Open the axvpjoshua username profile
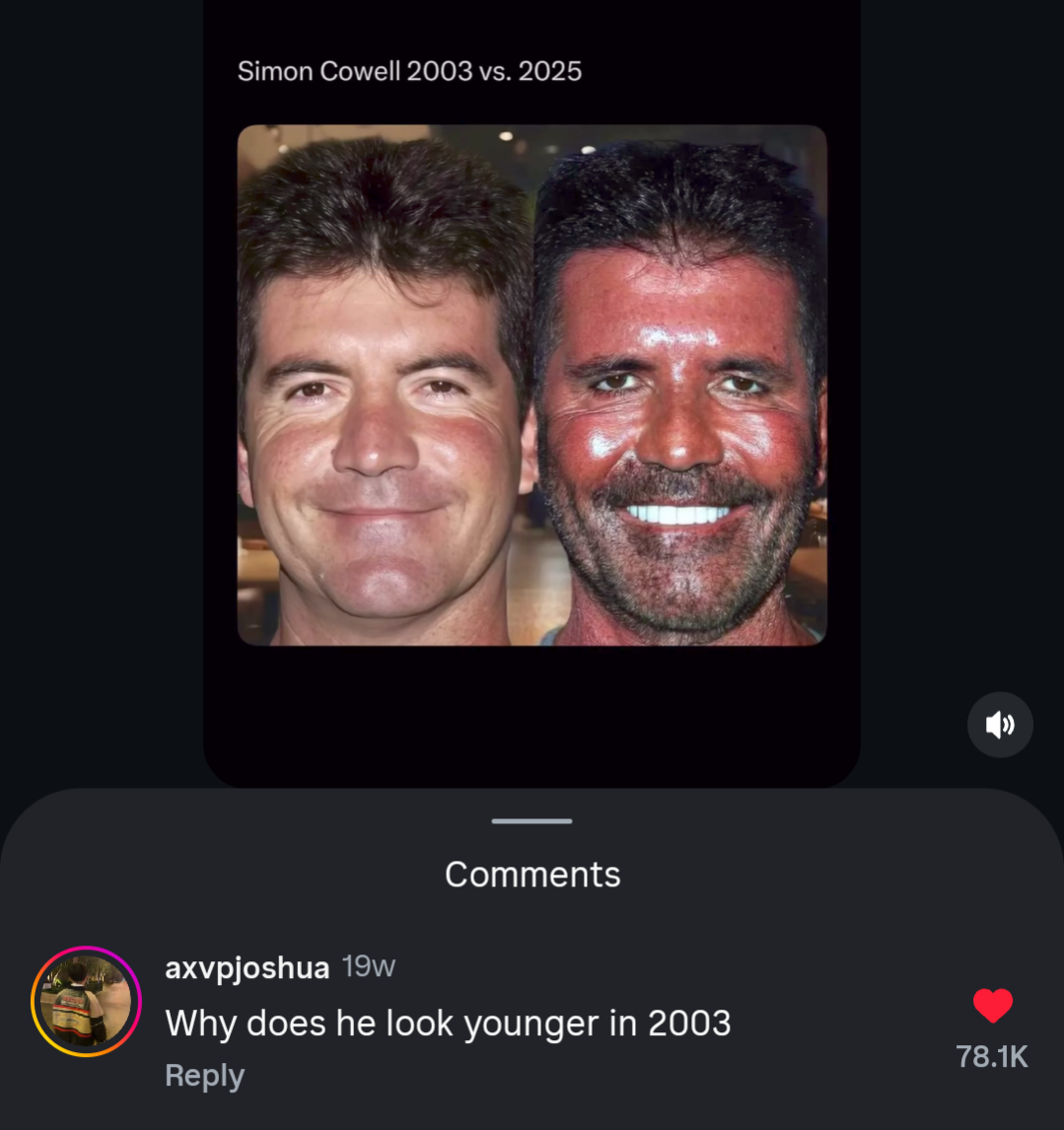Image resolution: width=1064 pixels, height=1130 pixels. (x=247, y=968)
